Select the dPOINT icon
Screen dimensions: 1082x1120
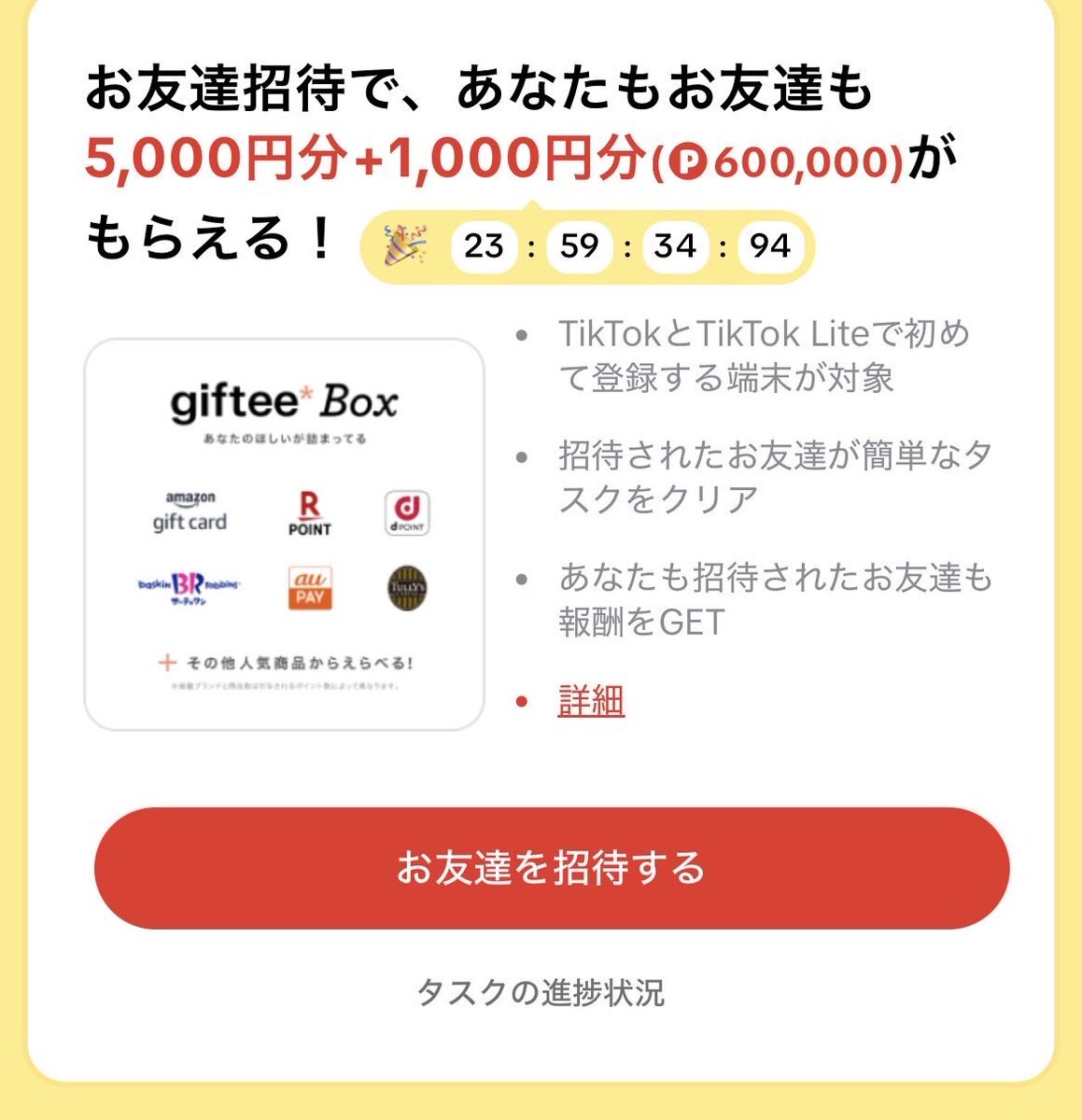click(408, 511)
